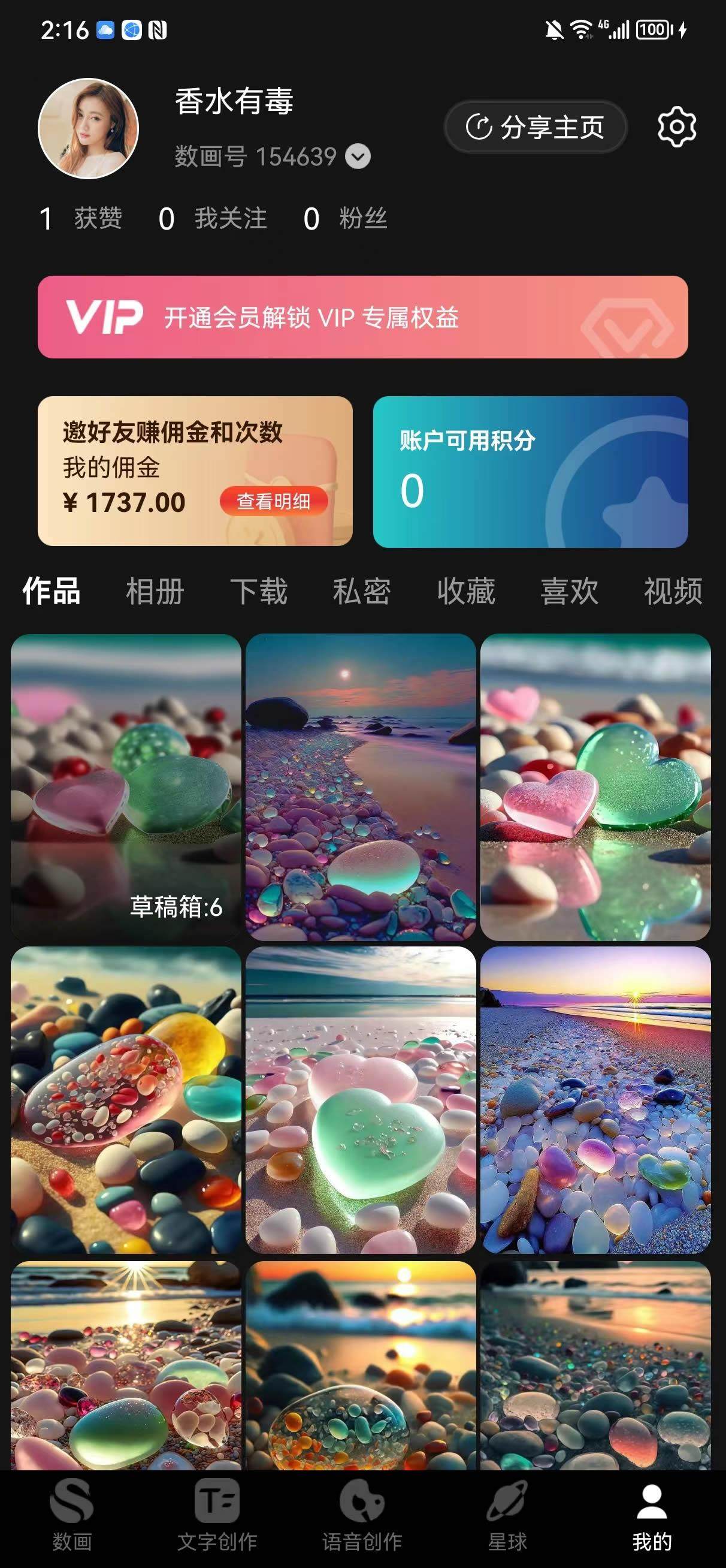The width and height of the screenshot is (726, 1568).
Task: Open the 账户可用积分 points card
Action: [530, 472]
